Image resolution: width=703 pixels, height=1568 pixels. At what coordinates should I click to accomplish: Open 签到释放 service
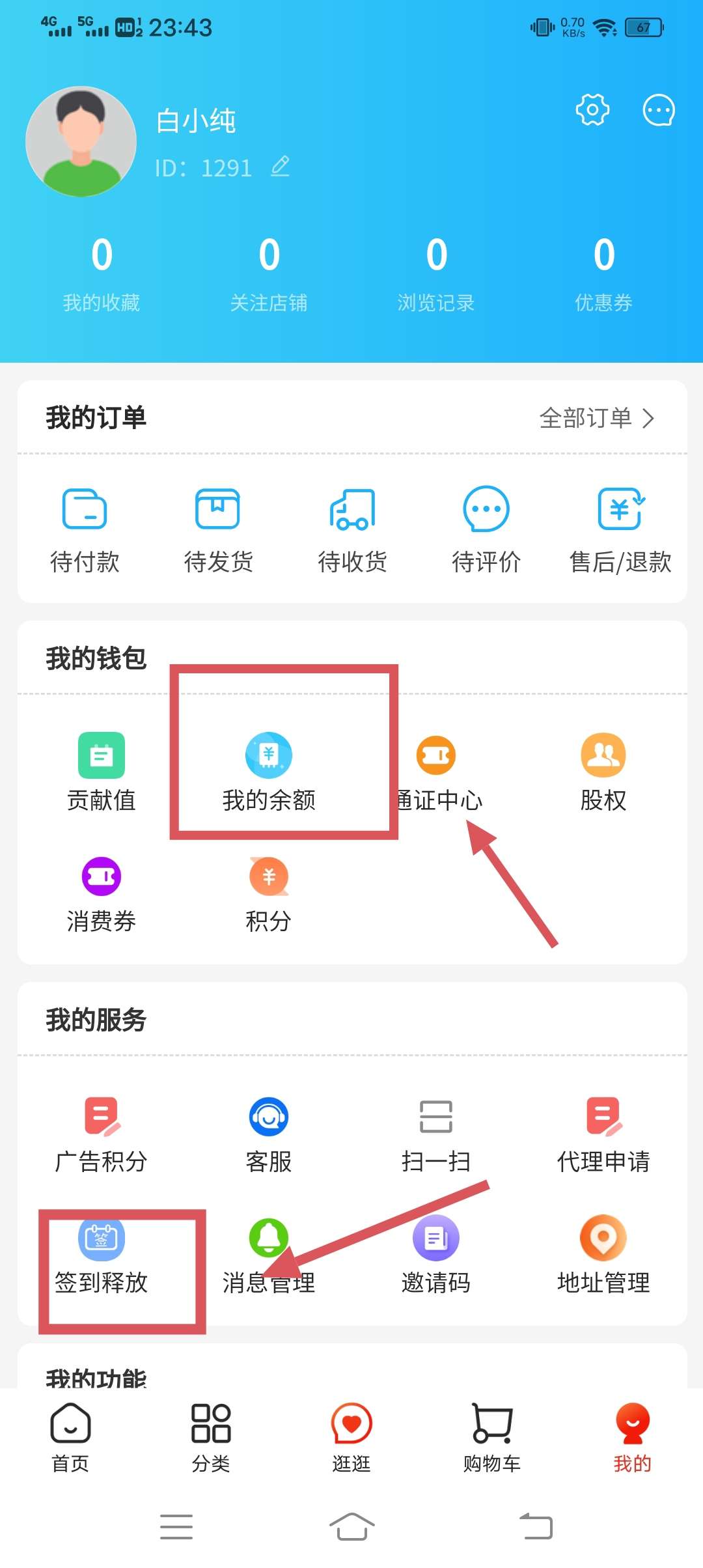pyautogui.click(x=101, y=1255)
